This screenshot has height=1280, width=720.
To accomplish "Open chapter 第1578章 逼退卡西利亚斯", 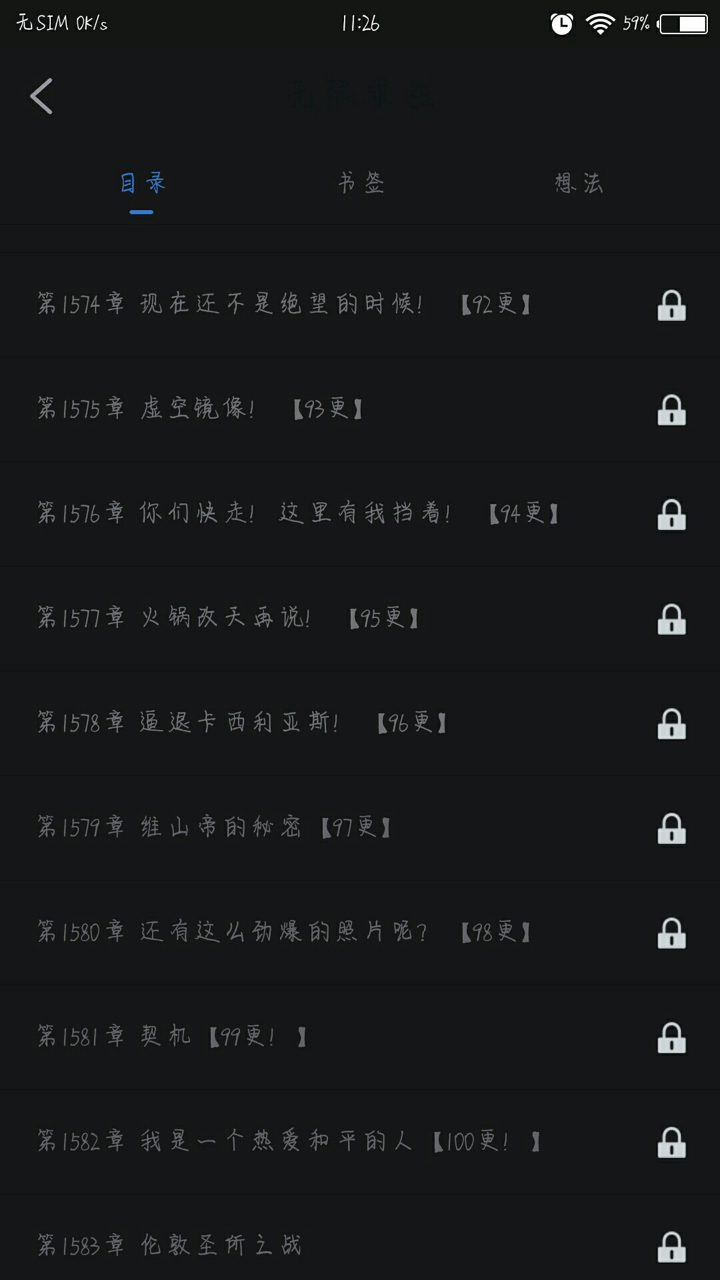I will click(x=242, y=722).
